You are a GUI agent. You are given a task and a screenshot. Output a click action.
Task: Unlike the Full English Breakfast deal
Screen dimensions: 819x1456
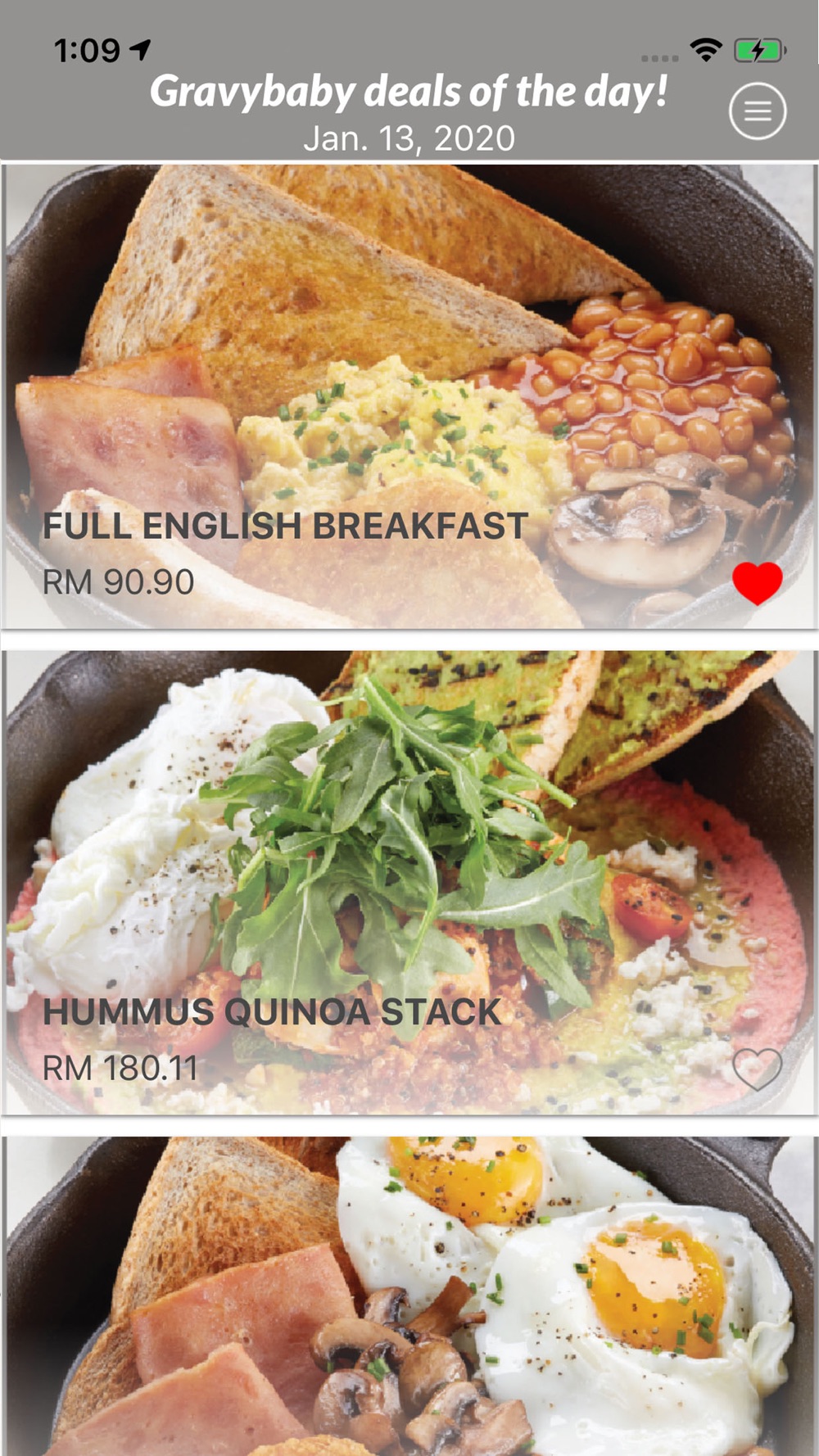[757, 583]
